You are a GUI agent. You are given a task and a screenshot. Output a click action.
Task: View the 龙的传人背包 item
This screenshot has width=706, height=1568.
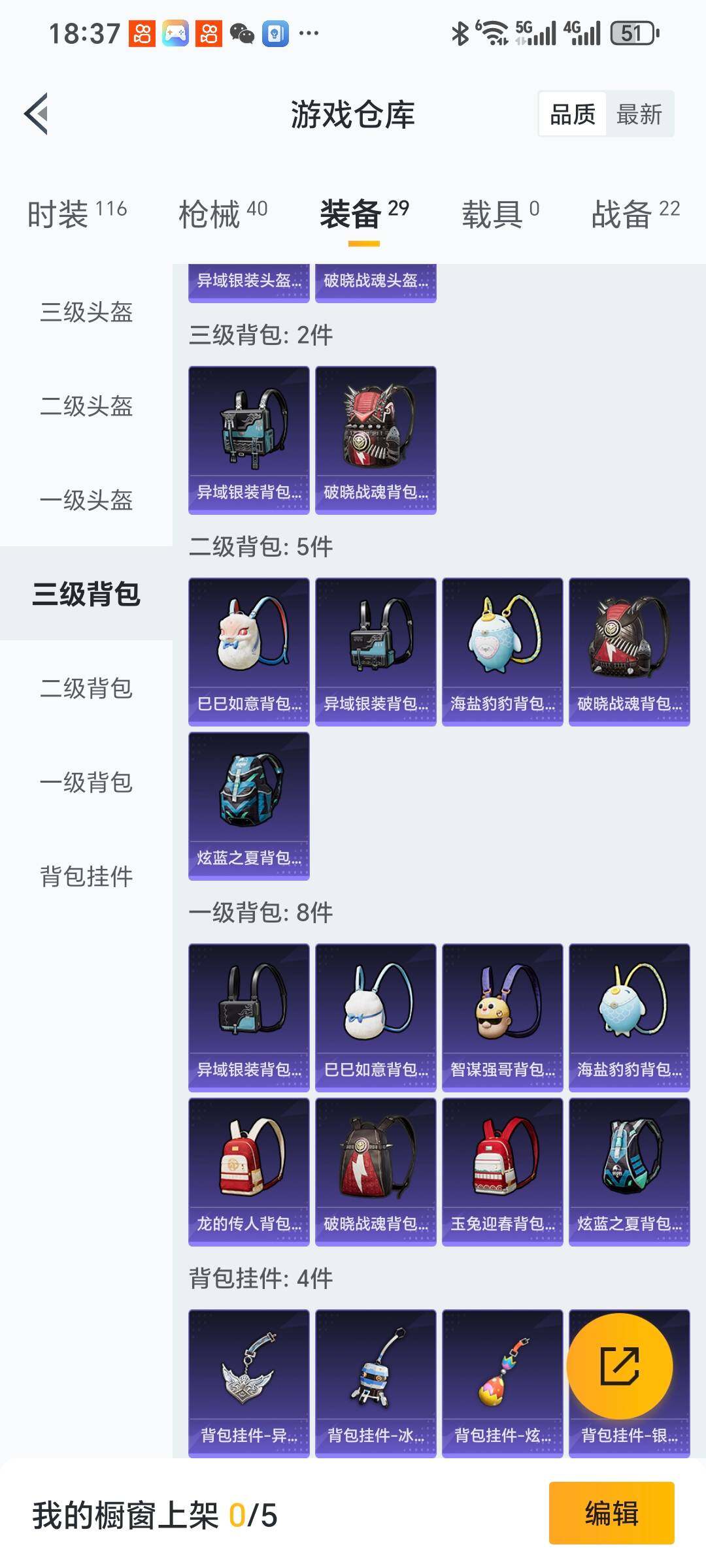(x=248, y=1171)
